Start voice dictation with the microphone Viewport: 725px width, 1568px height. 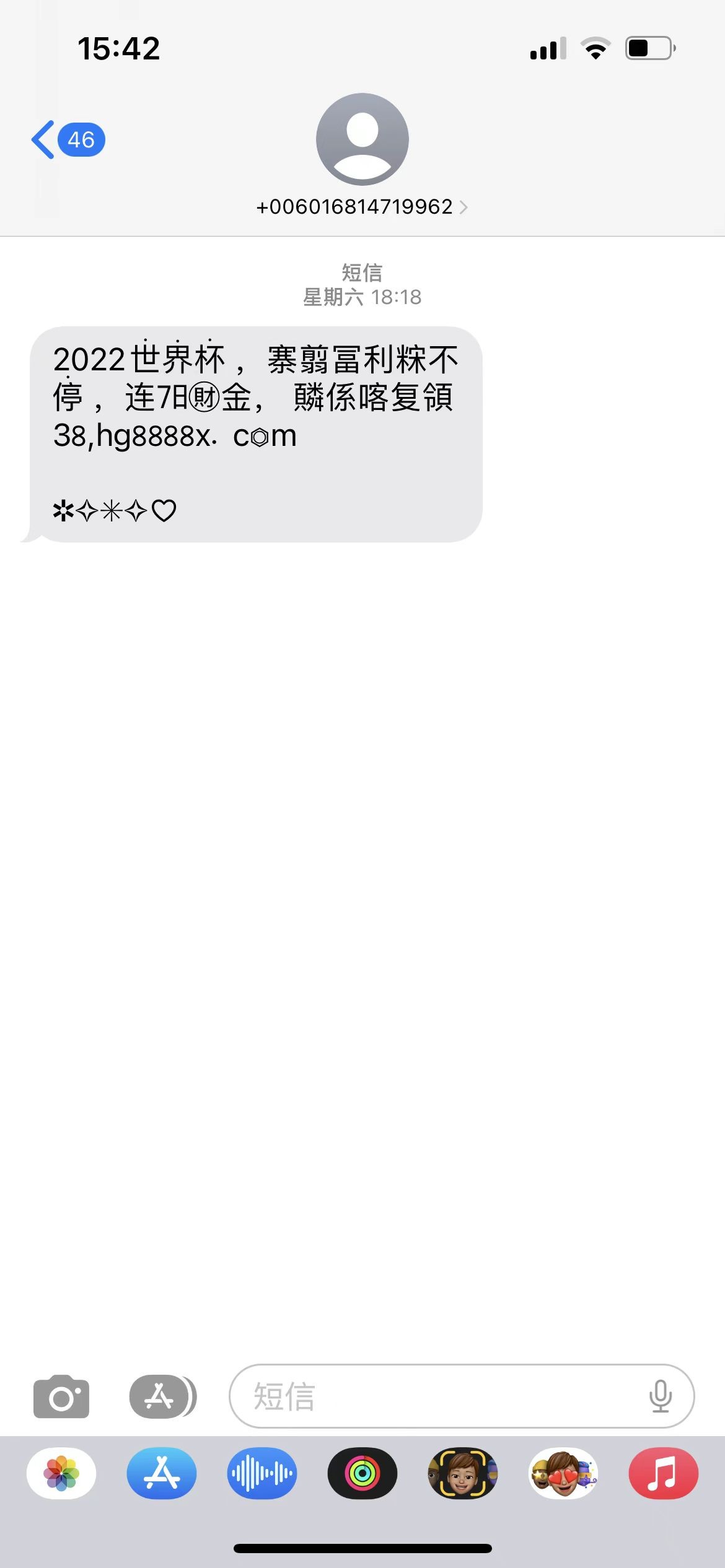click(x=660, y=1396)
